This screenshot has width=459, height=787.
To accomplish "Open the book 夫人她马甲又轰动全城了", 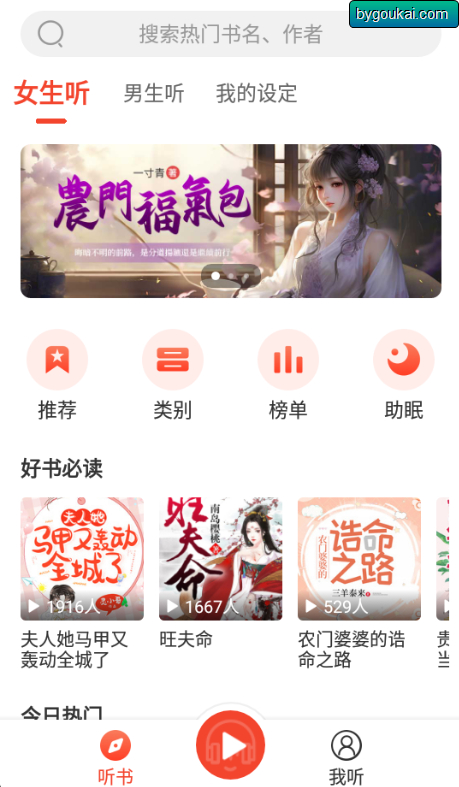I will pyautogui.click(x=82, y=583).
